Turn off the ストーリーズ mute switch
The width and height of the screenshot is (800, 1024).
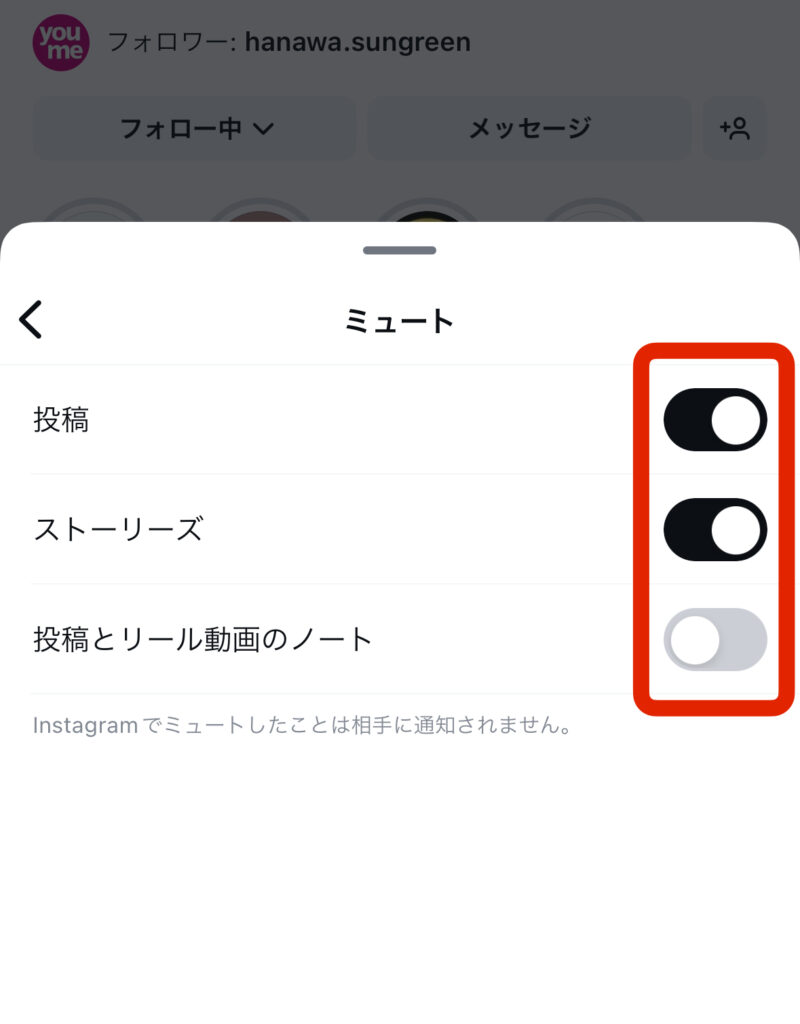714,529
